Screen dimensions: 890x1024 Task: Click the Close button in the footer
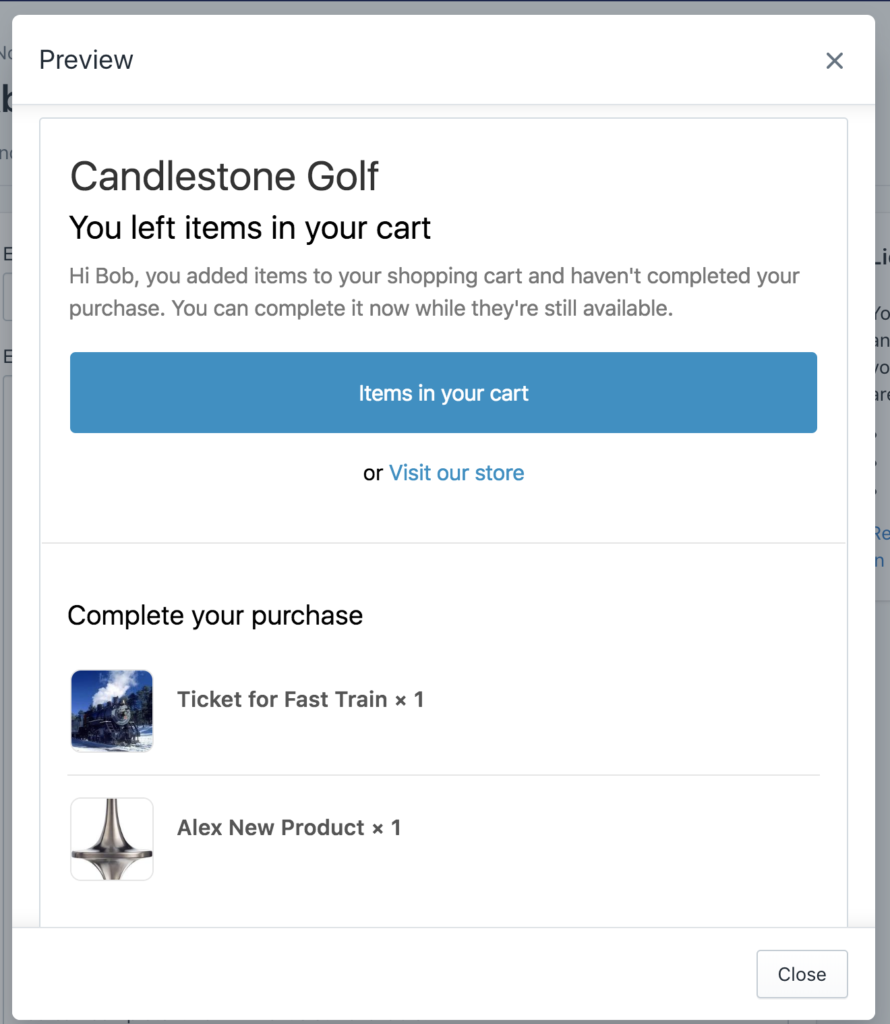click(x=801, y=974)
